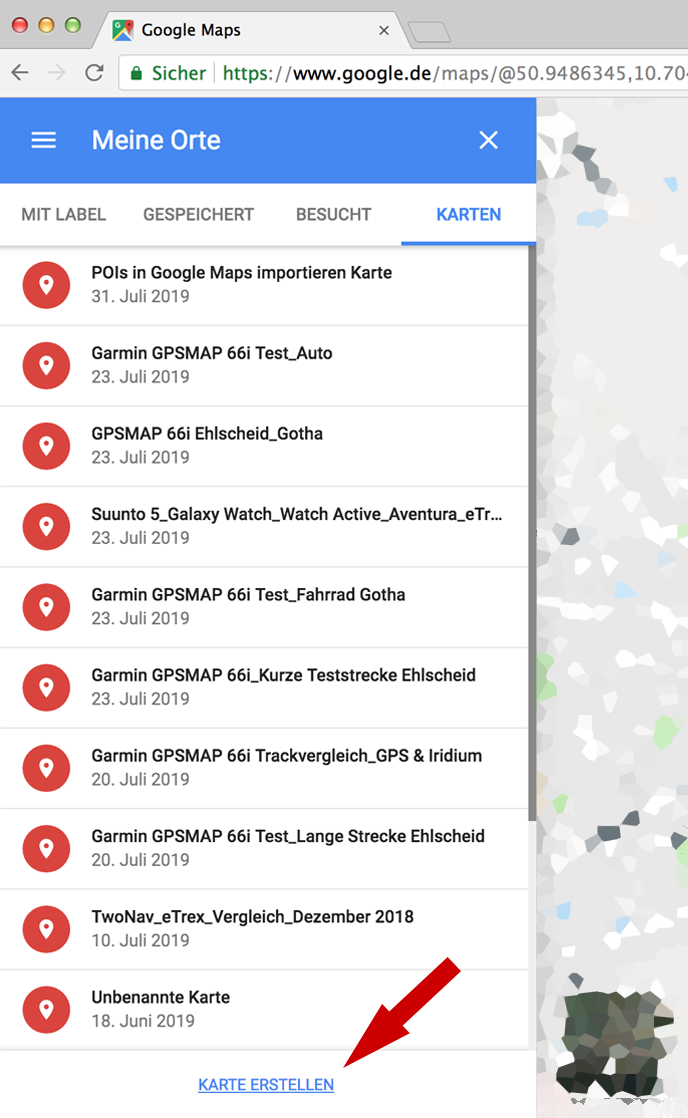This screenshot has height=1118, width=688.
Task: Switch to the Mit Label tab
Action: pos(63,214)
